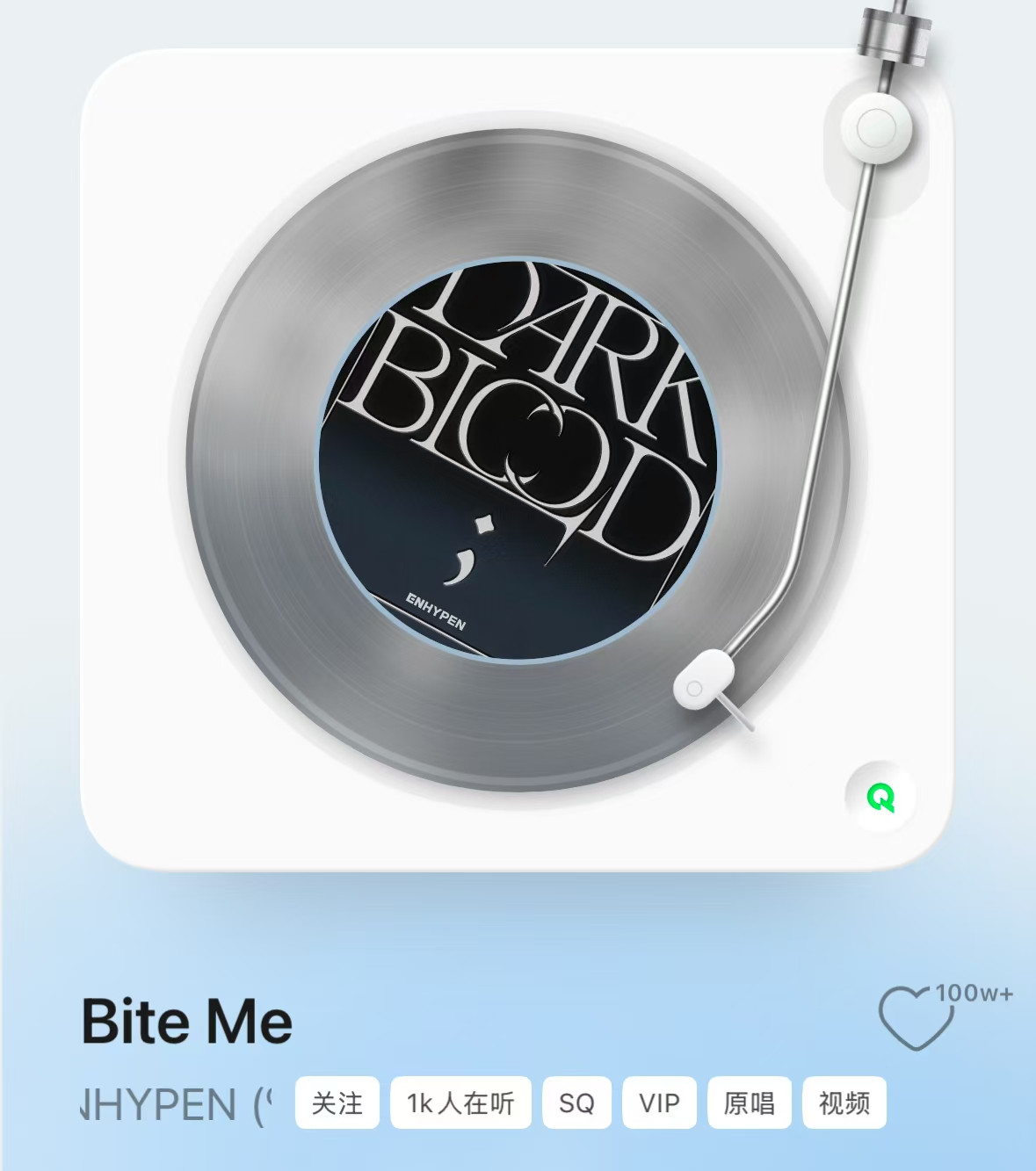Select the SQ audio quality chip
This screenshot has height=1171, width=1036.
(576, 1102)
